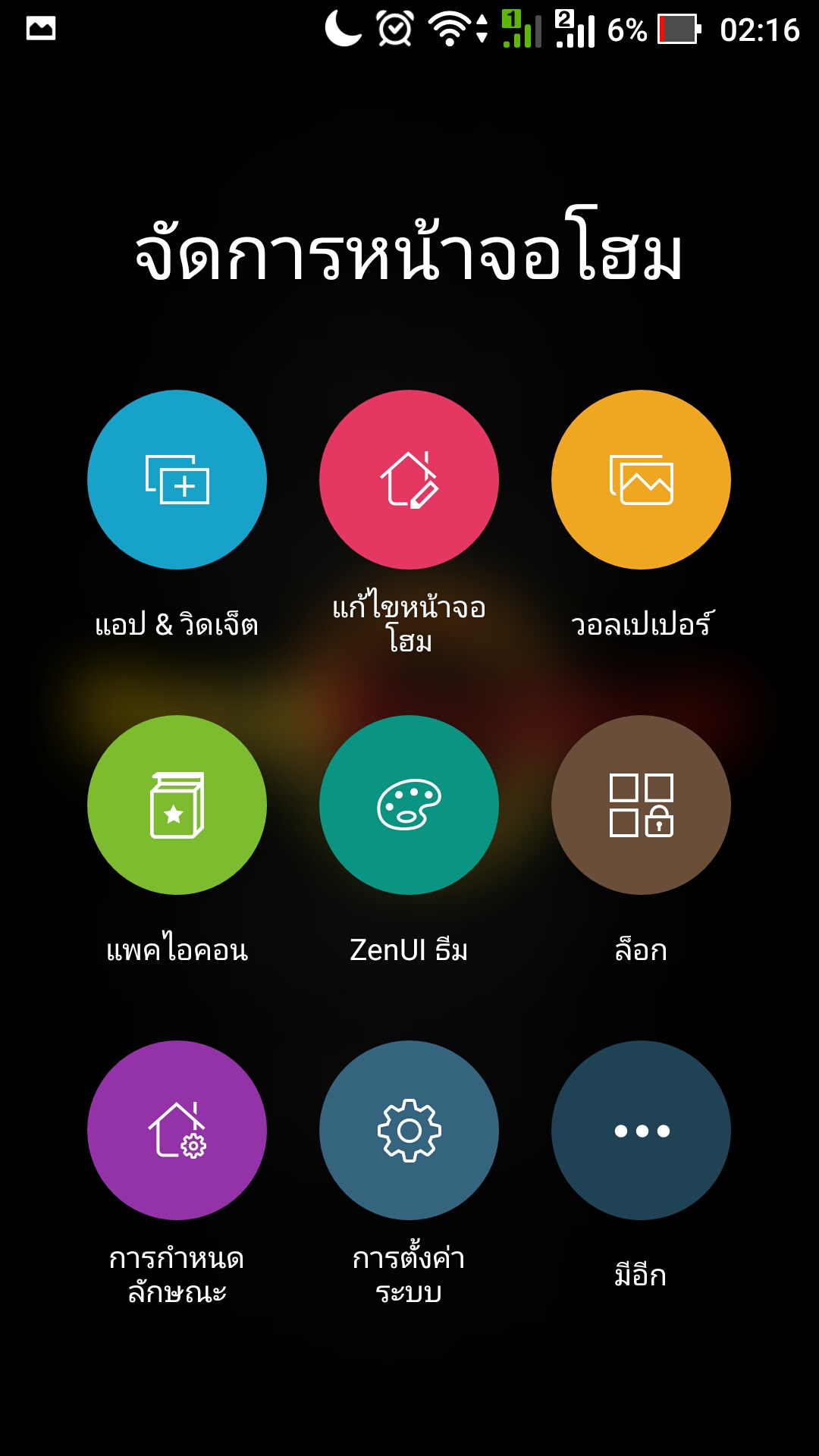Screen dimensions: 819x1456
Task: Open วอลเปเปอร์ wallpaper option
Action: (x=641, y=479)
